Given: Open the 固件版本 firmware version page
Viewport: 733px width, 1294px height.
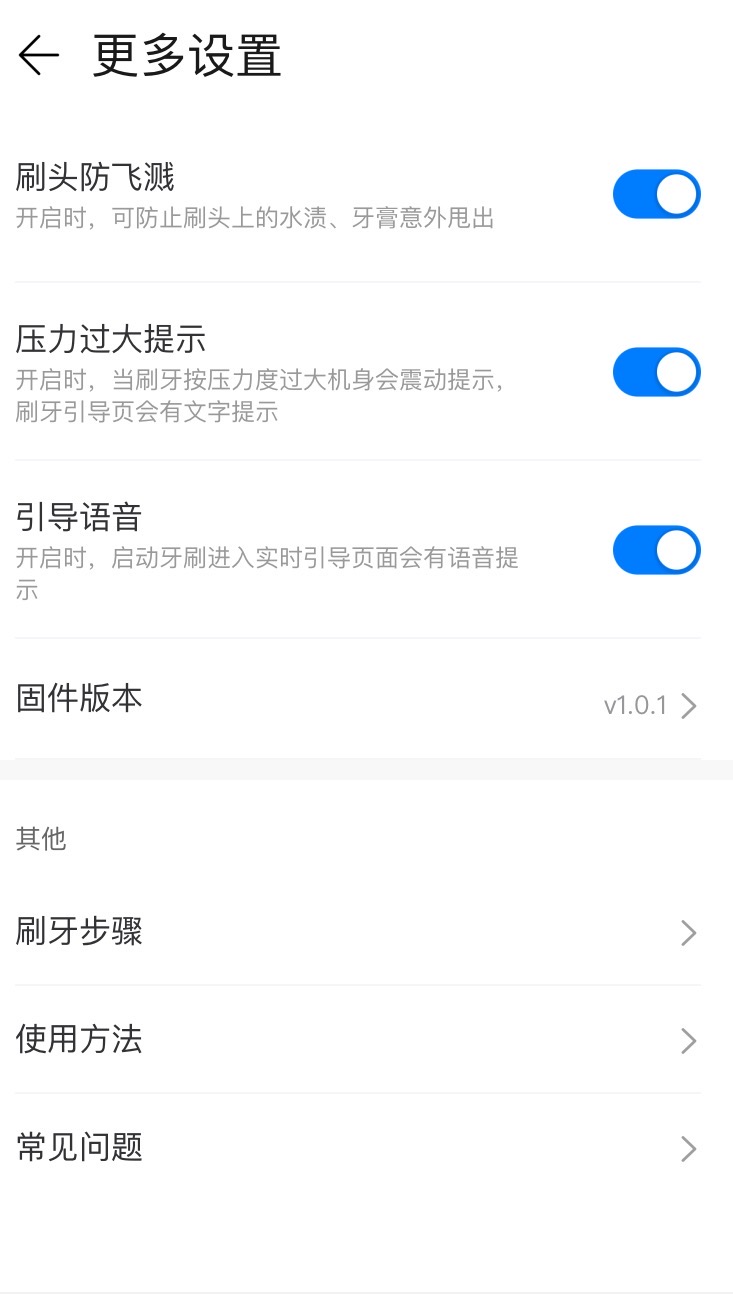Looking at the screenshot, I should (x=366, y=700).
